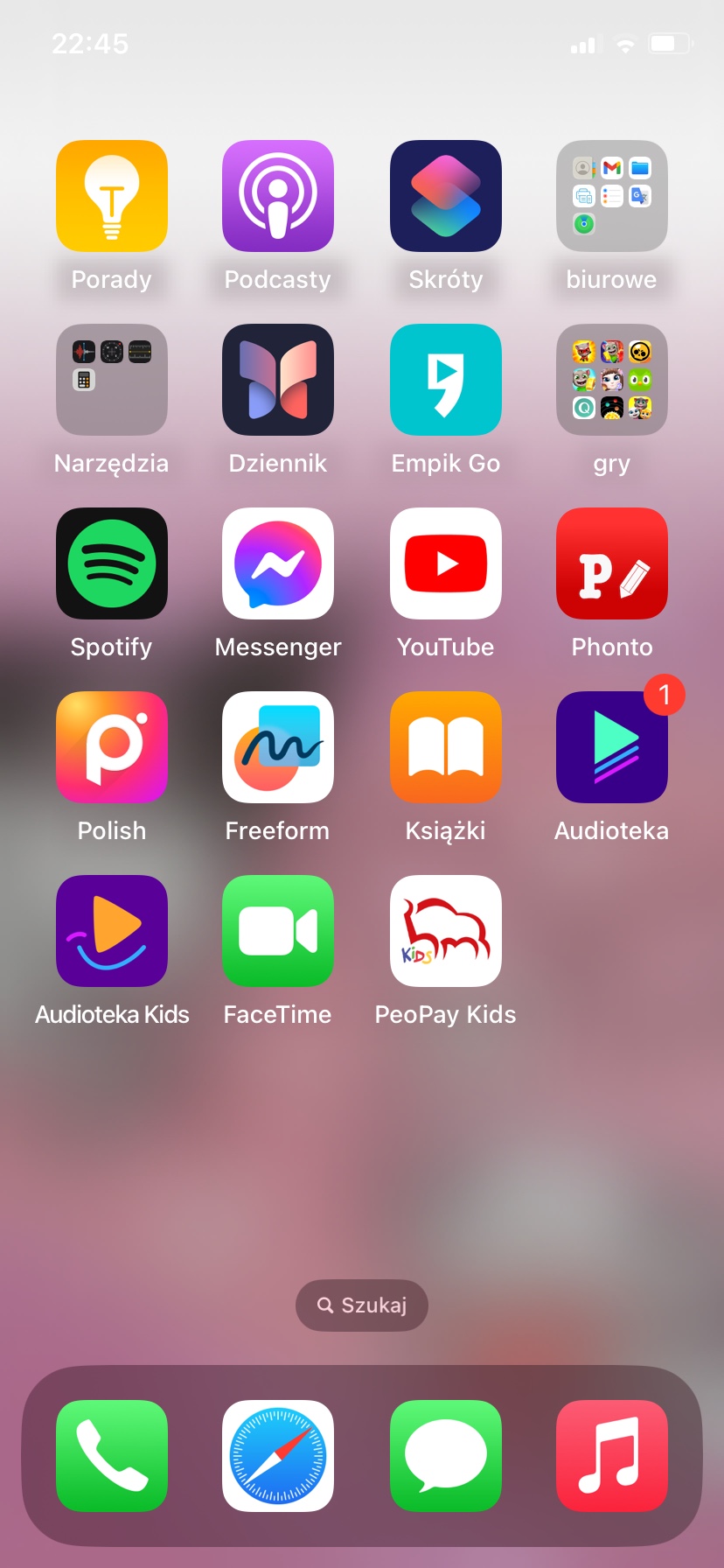Viewport: 724px width, 1568px height.
Task: Tap the Szukaj search pill
Action: click(x=362, y=1305)
